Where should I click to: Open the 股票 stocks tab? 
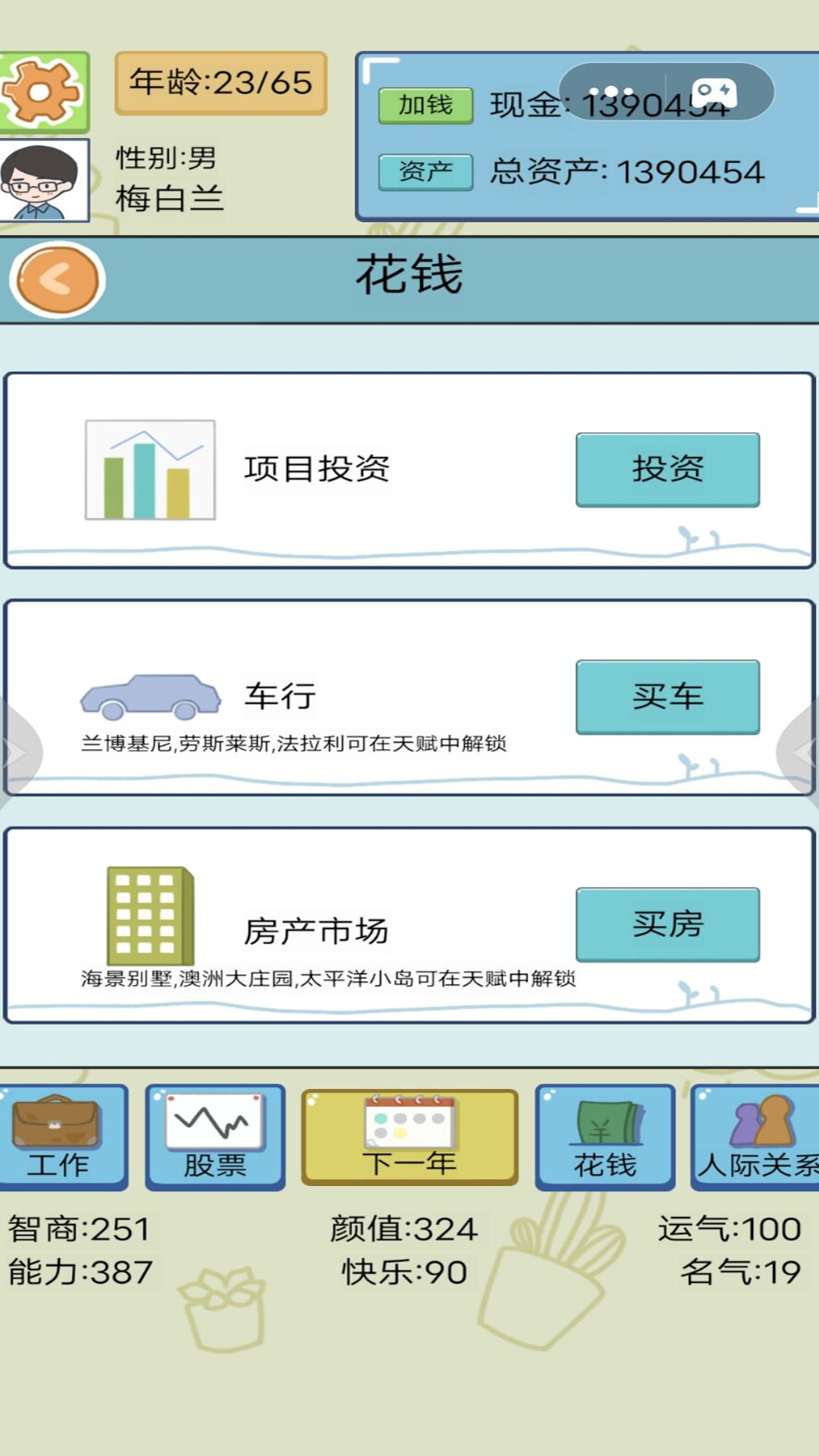click(x=215, y=1136)
